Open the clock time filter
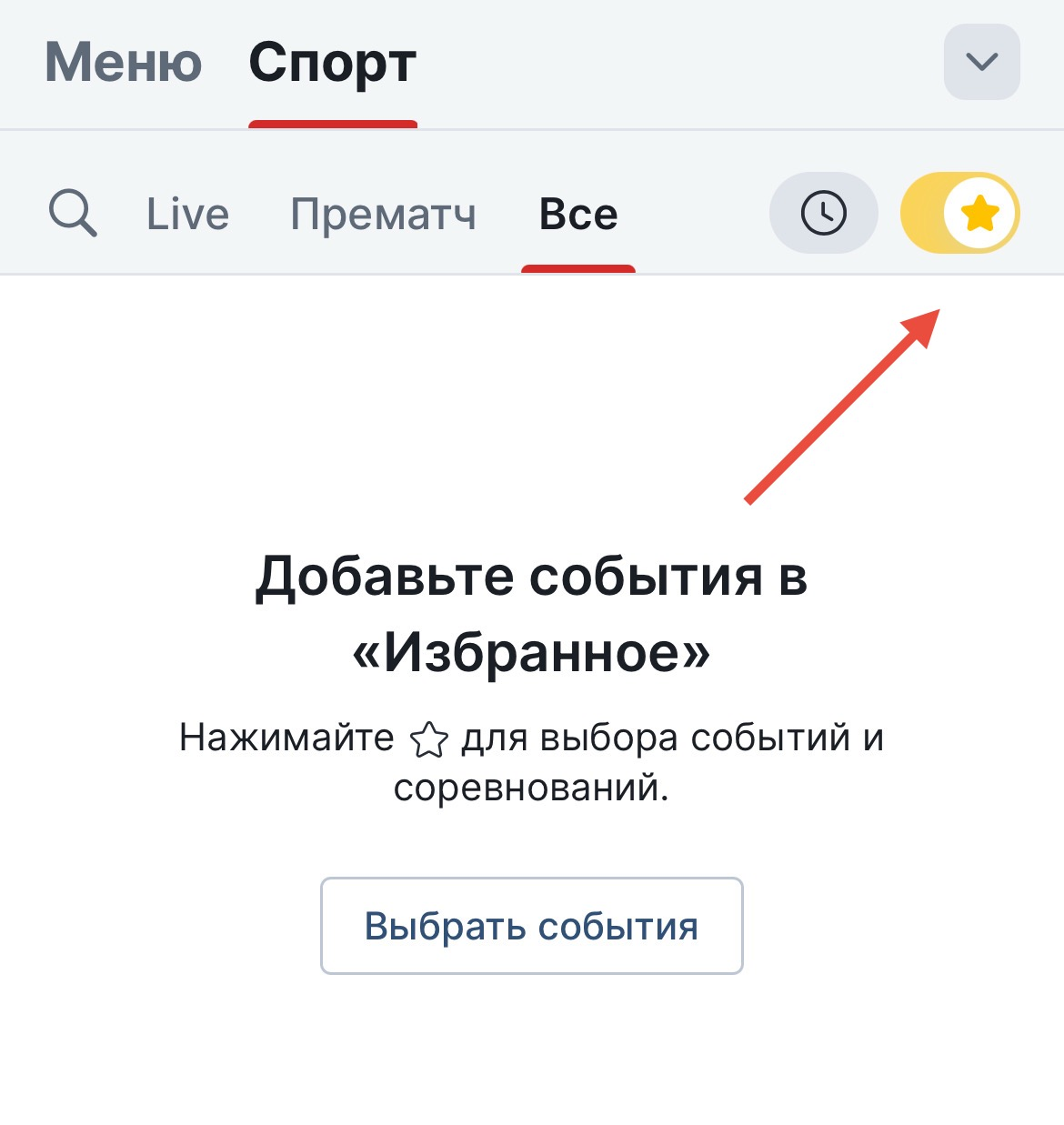This screenshot has width=1064, height=1125. 823,214
